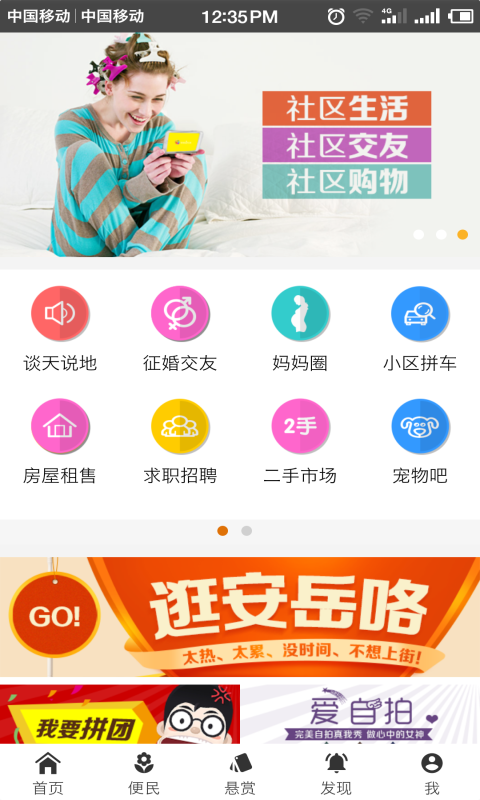Open the 二手市场 second-hand market
The height and width of the screenshot is (800, 480).
click(300, 441)
